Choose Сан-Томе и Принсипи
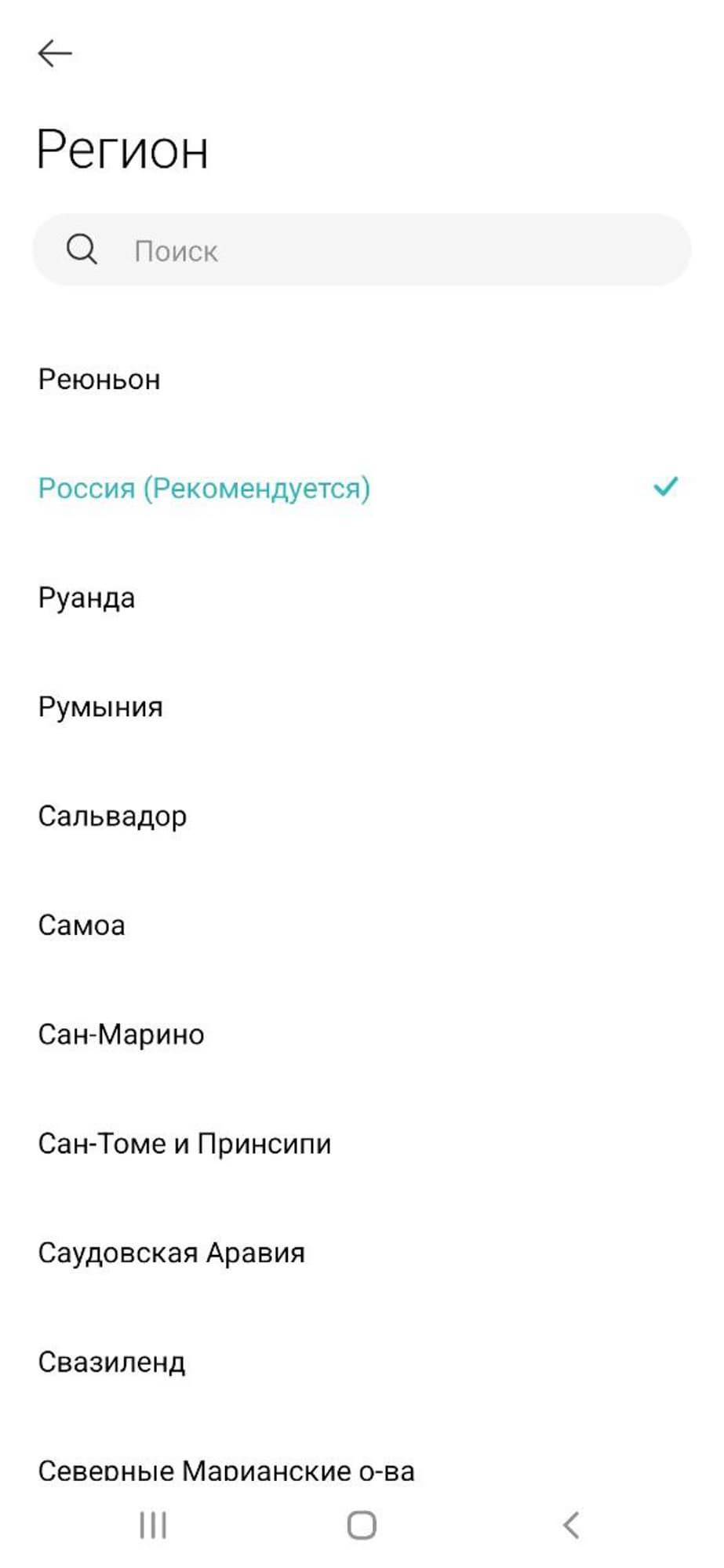The width and height of the screenshot is (724, 1568). point(184,1144)
